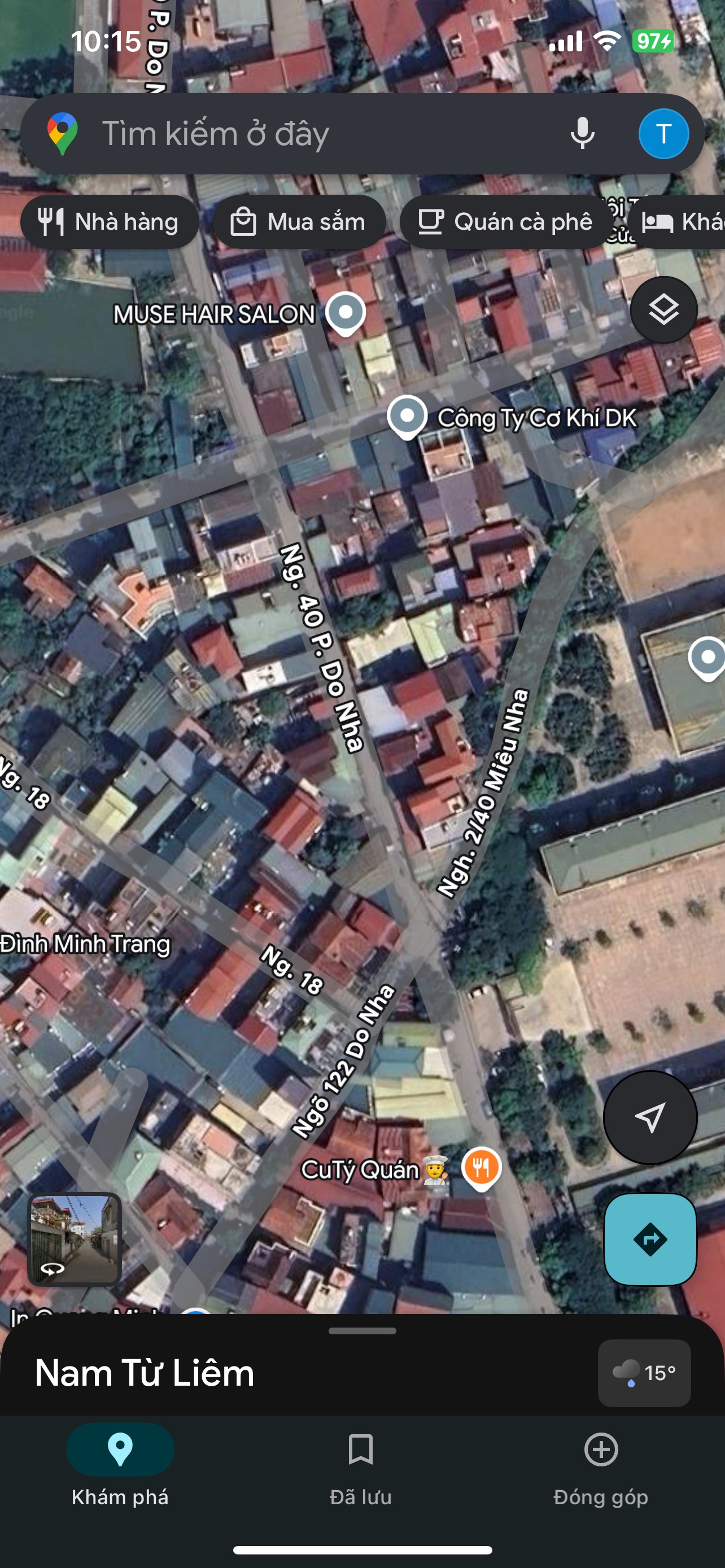Image resolution: width=725 pixels, height=1568 pixels.
Task: Open the 15° weather widget
Action: click(x=644, y=1373)
